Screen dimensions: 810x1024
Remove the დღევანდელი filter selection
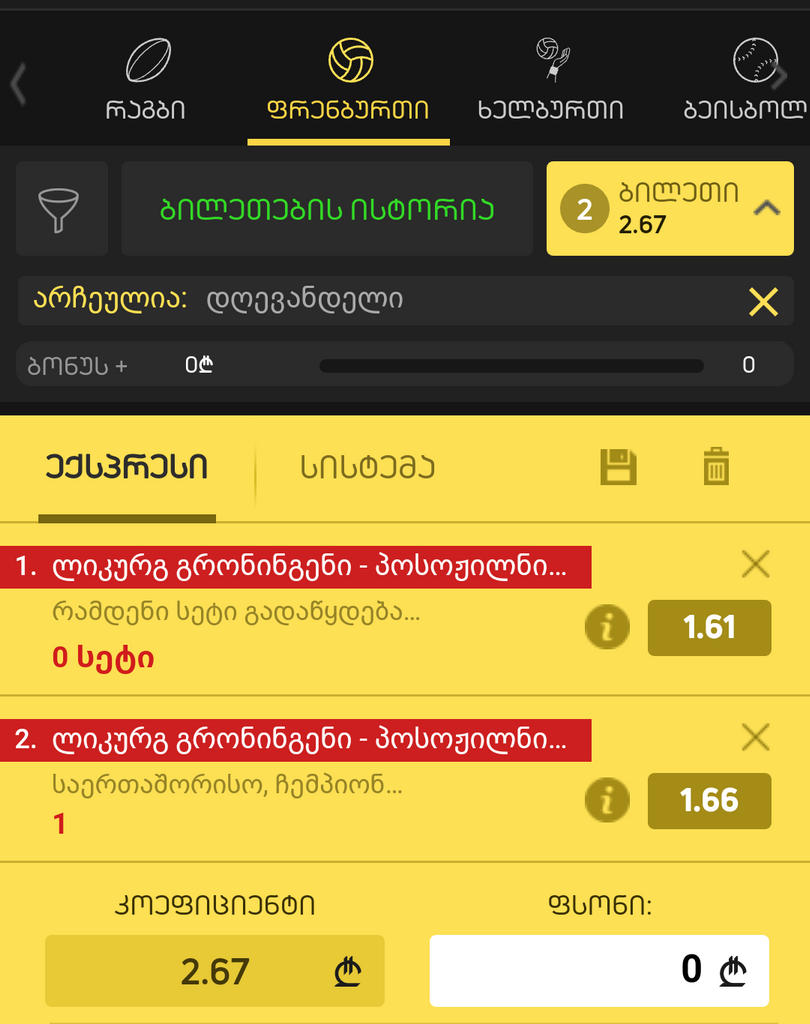pos(763,302)
